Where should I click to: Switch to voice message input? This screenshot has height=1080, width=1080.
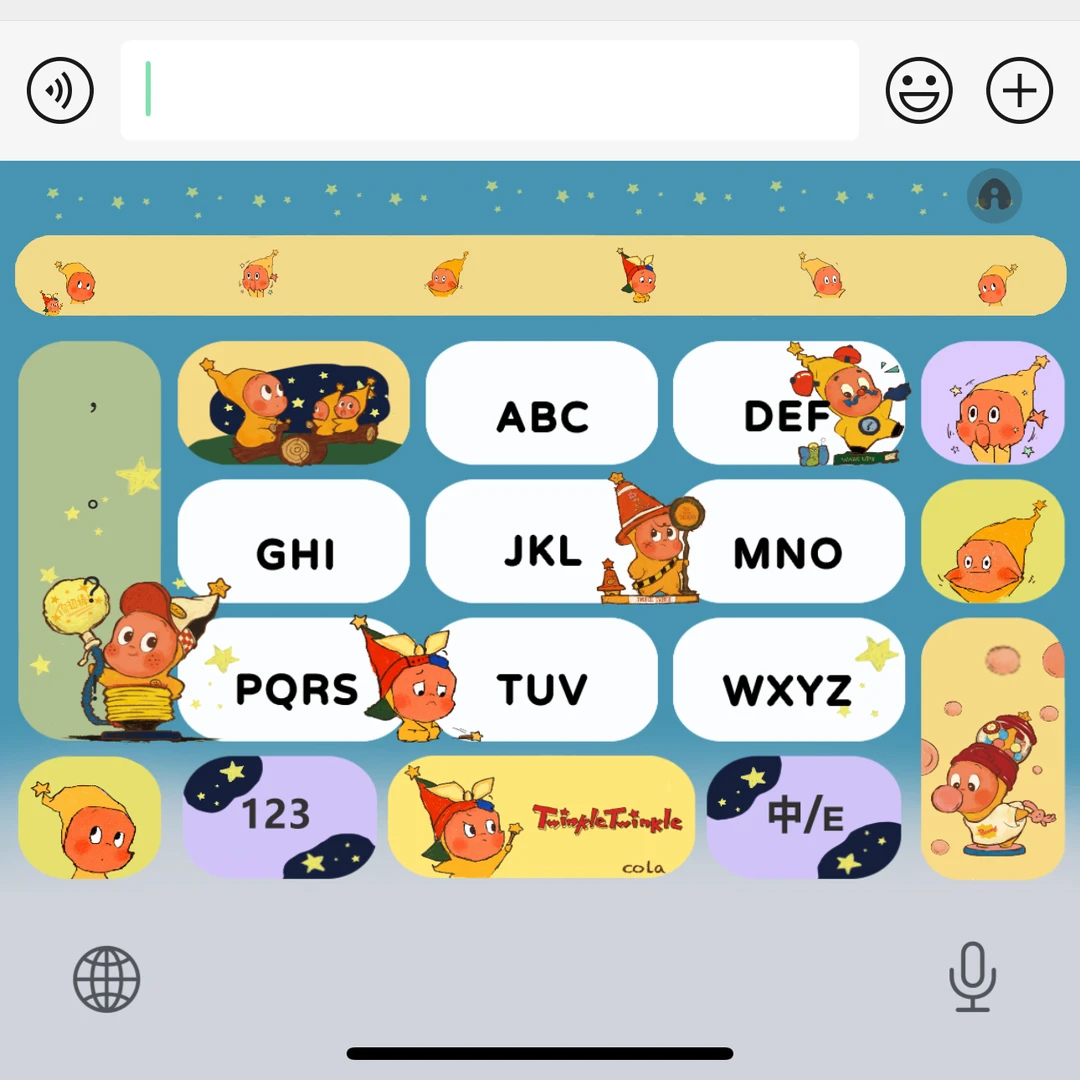click(x=60, y=90)
